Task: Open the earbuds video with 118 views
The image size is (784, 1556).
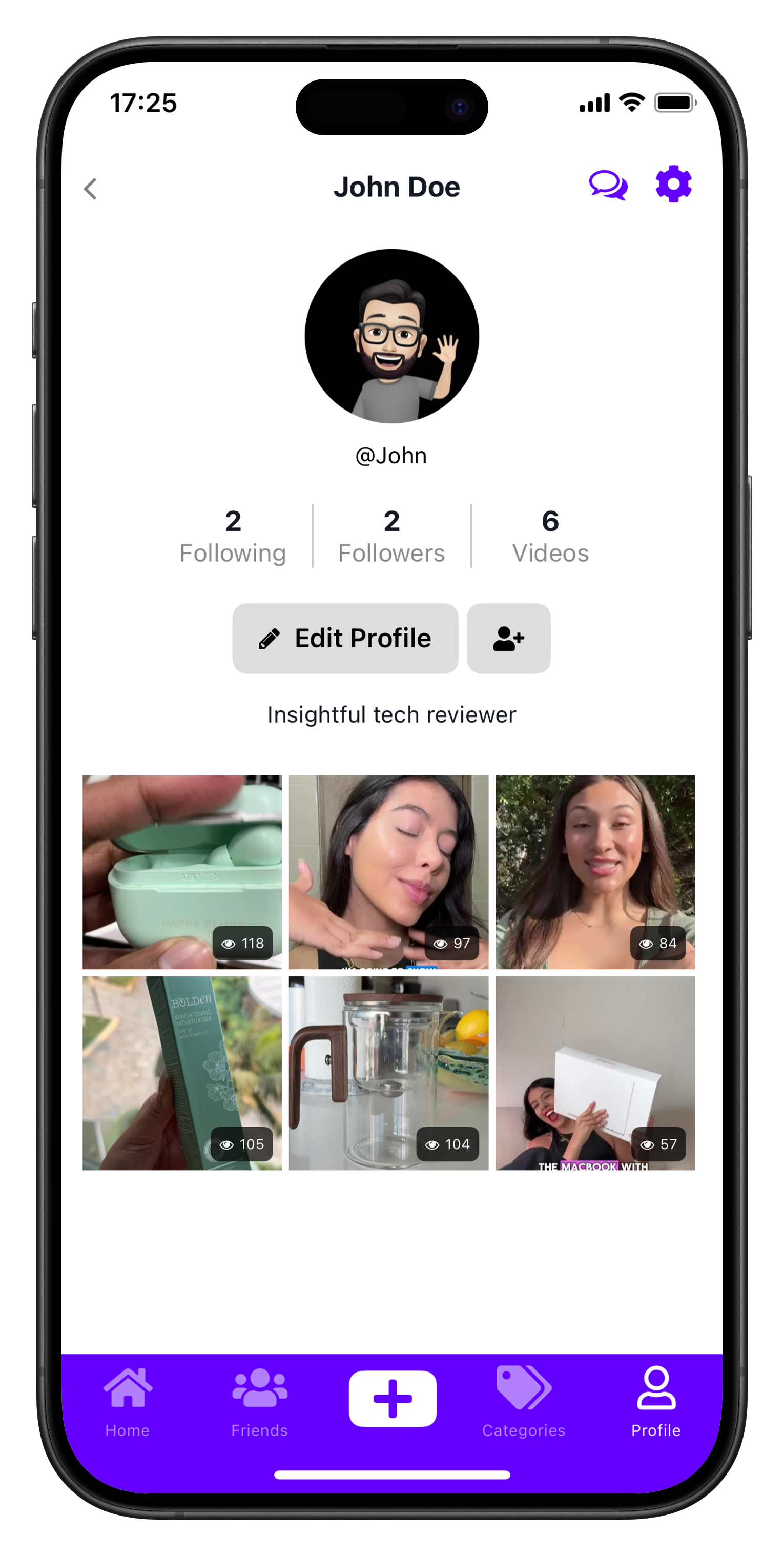Action: [x=182, y=872]
